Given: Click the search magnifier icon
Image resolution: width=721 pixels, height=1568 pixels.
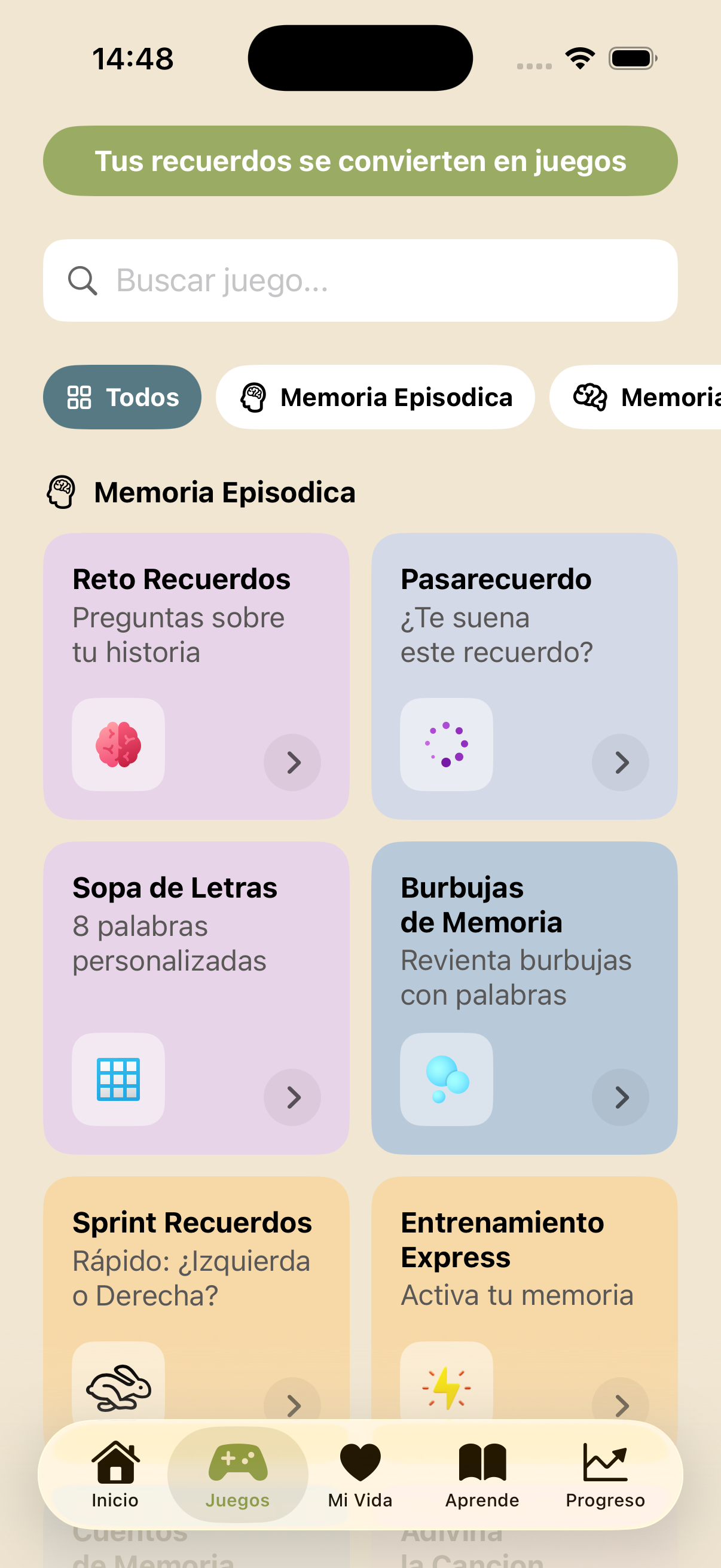Looking at the screenshot, I should (x=83, y=280).
